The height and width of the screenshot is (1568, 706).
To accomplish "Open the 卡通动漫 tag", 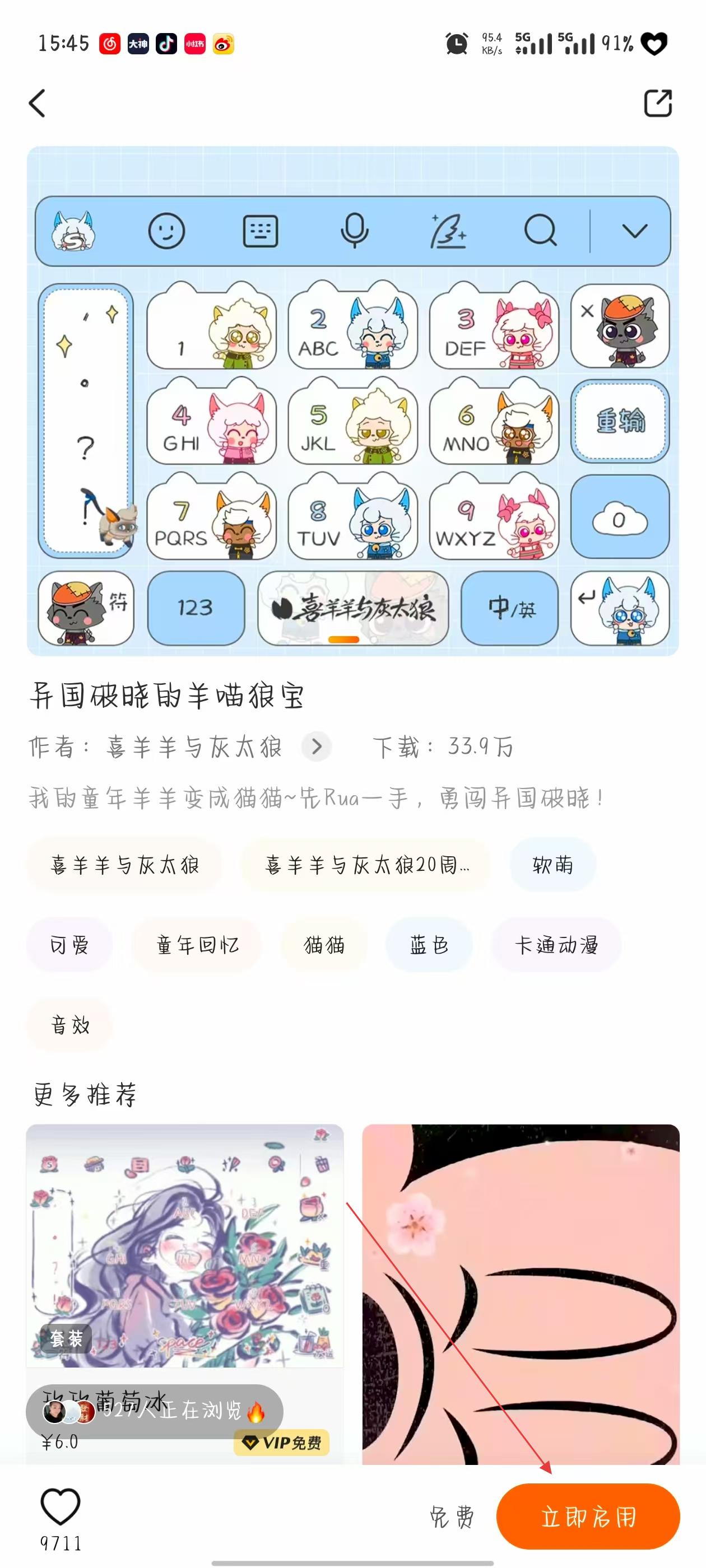I will tap(555, 945).
